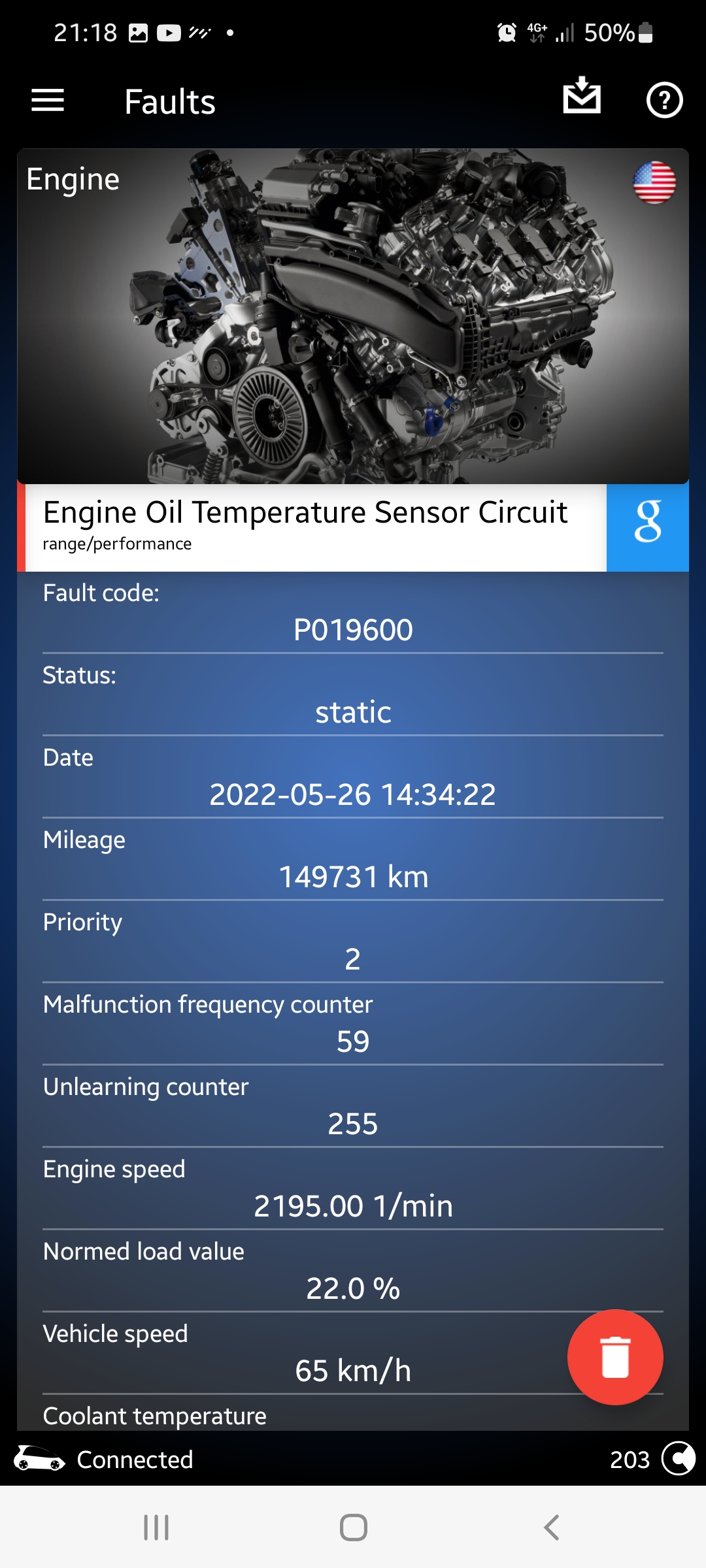Open the hamburger navigation menu
Image resolution: width=706 pixels, height=1568 pixels.
(x=48, y=101)
